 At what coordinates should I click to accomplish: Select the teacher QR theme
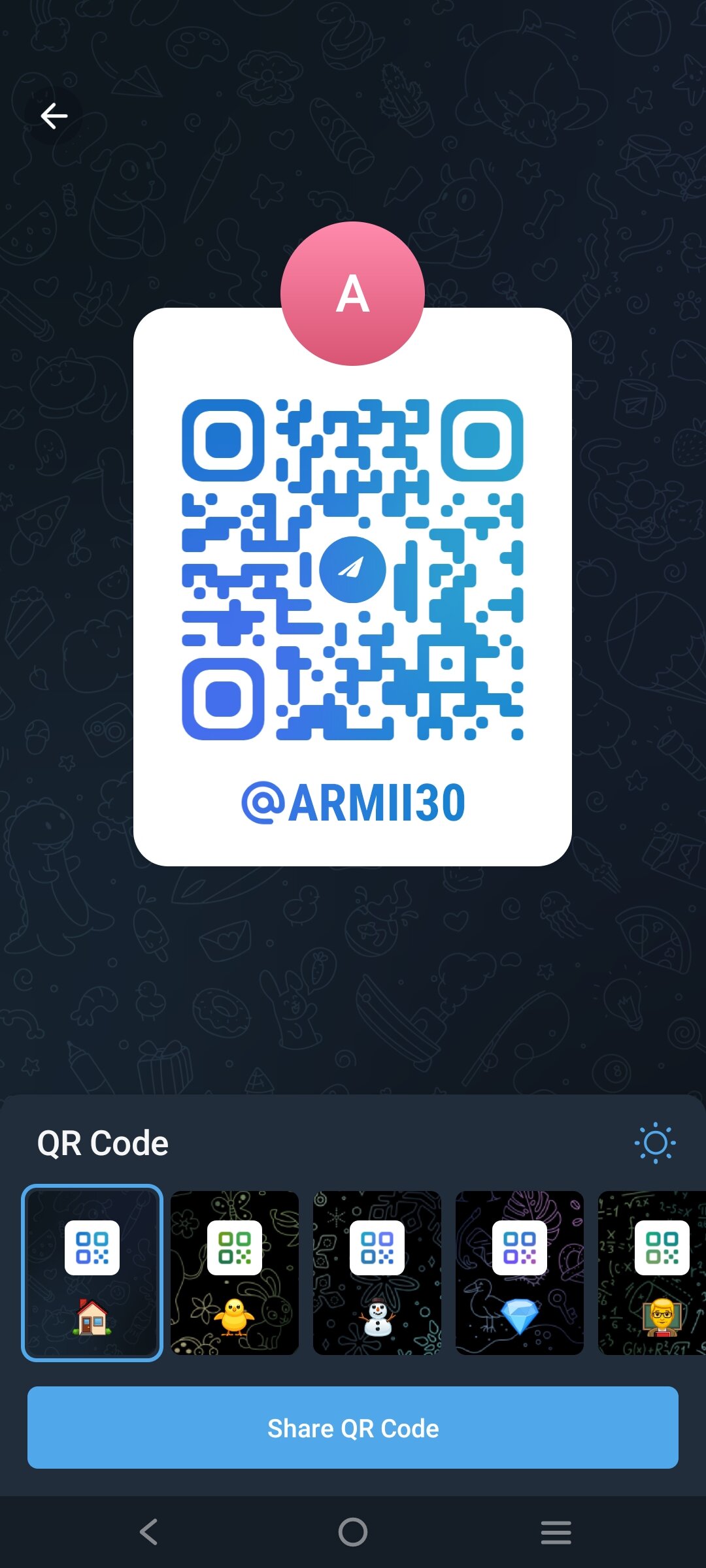[652, 1273]
